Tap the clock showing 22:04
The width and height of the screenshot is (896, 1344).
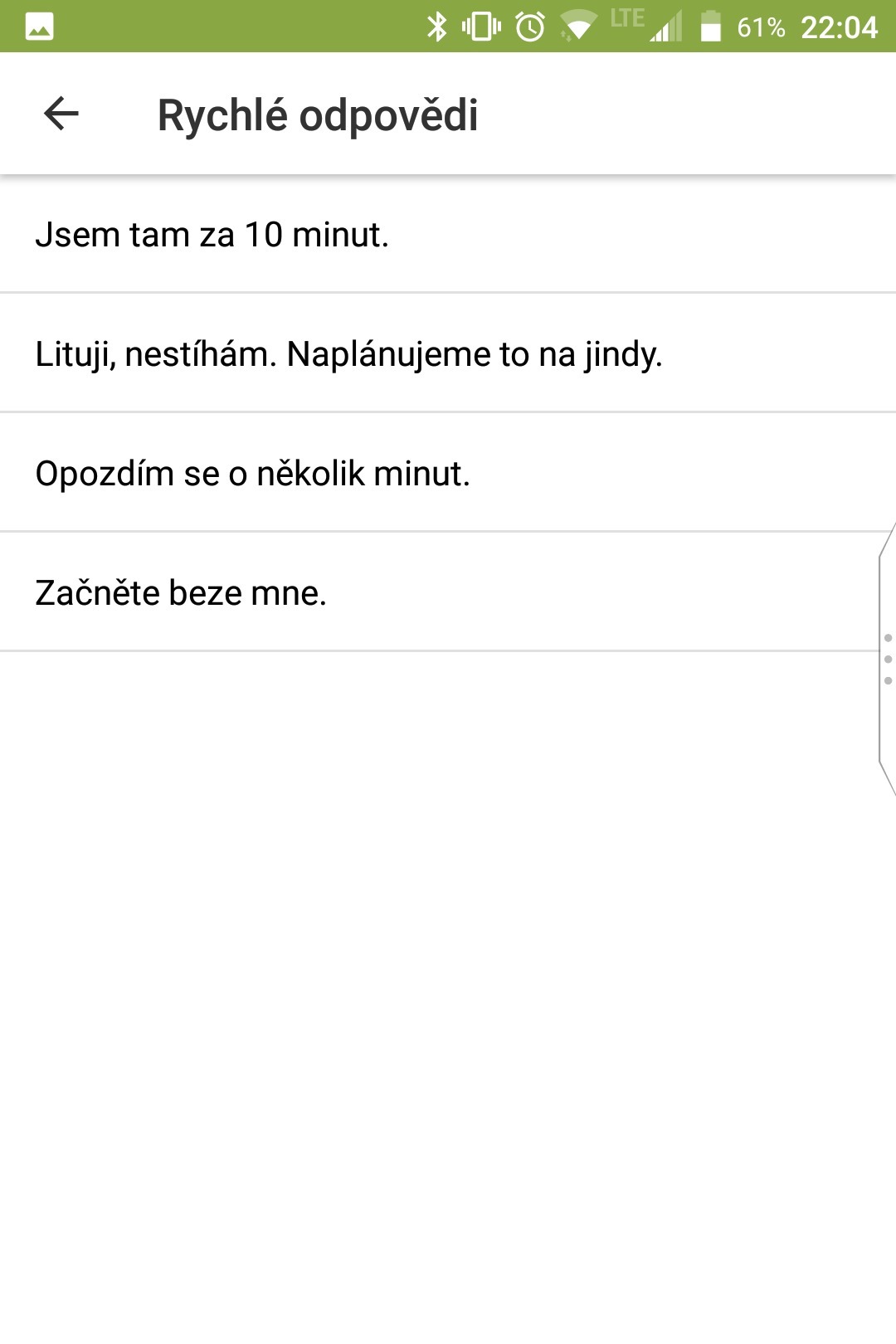point(840,26)
